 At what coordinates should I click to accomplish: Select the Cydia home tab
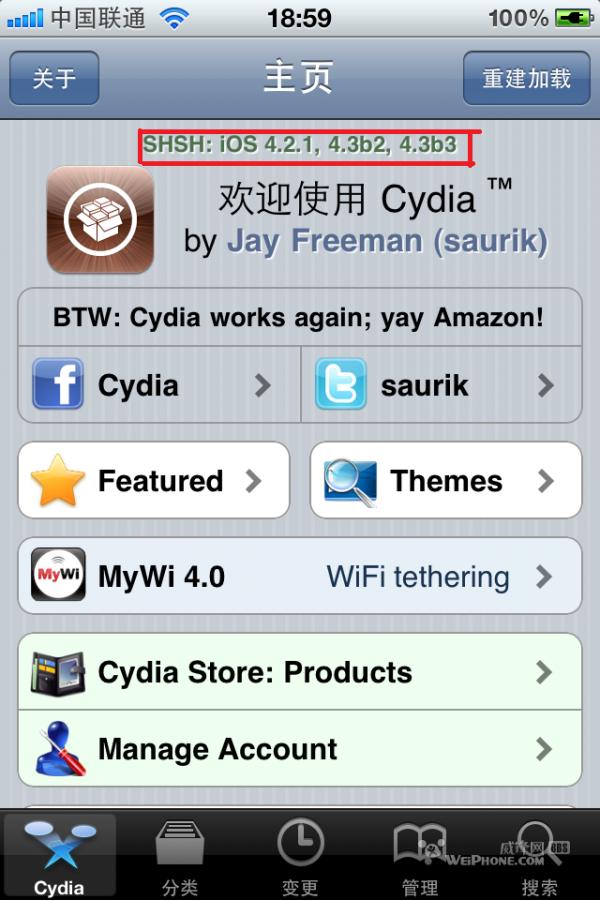coord(59,857)
